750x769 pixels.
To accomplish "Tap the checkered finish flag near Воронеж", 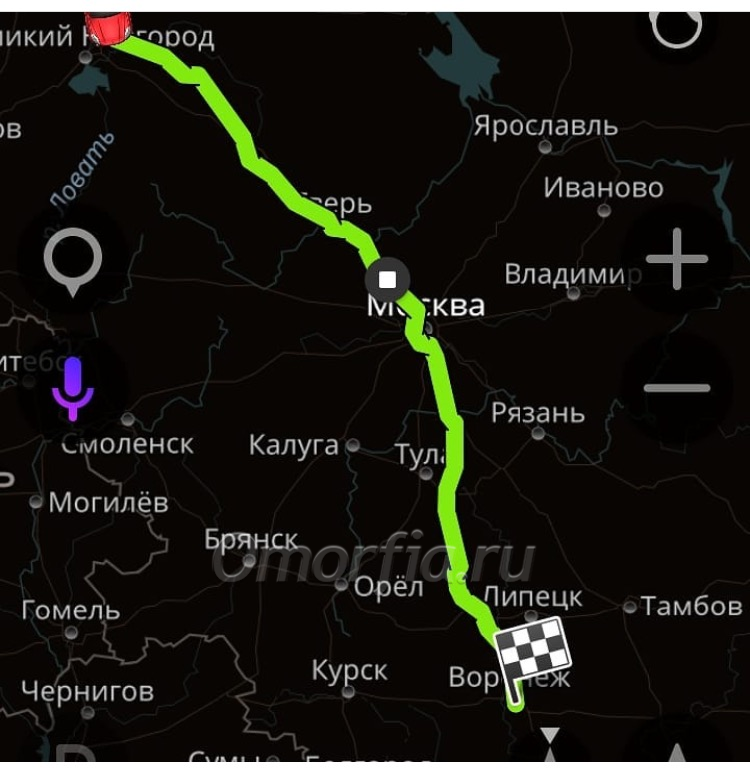I will tap(533, 653).
